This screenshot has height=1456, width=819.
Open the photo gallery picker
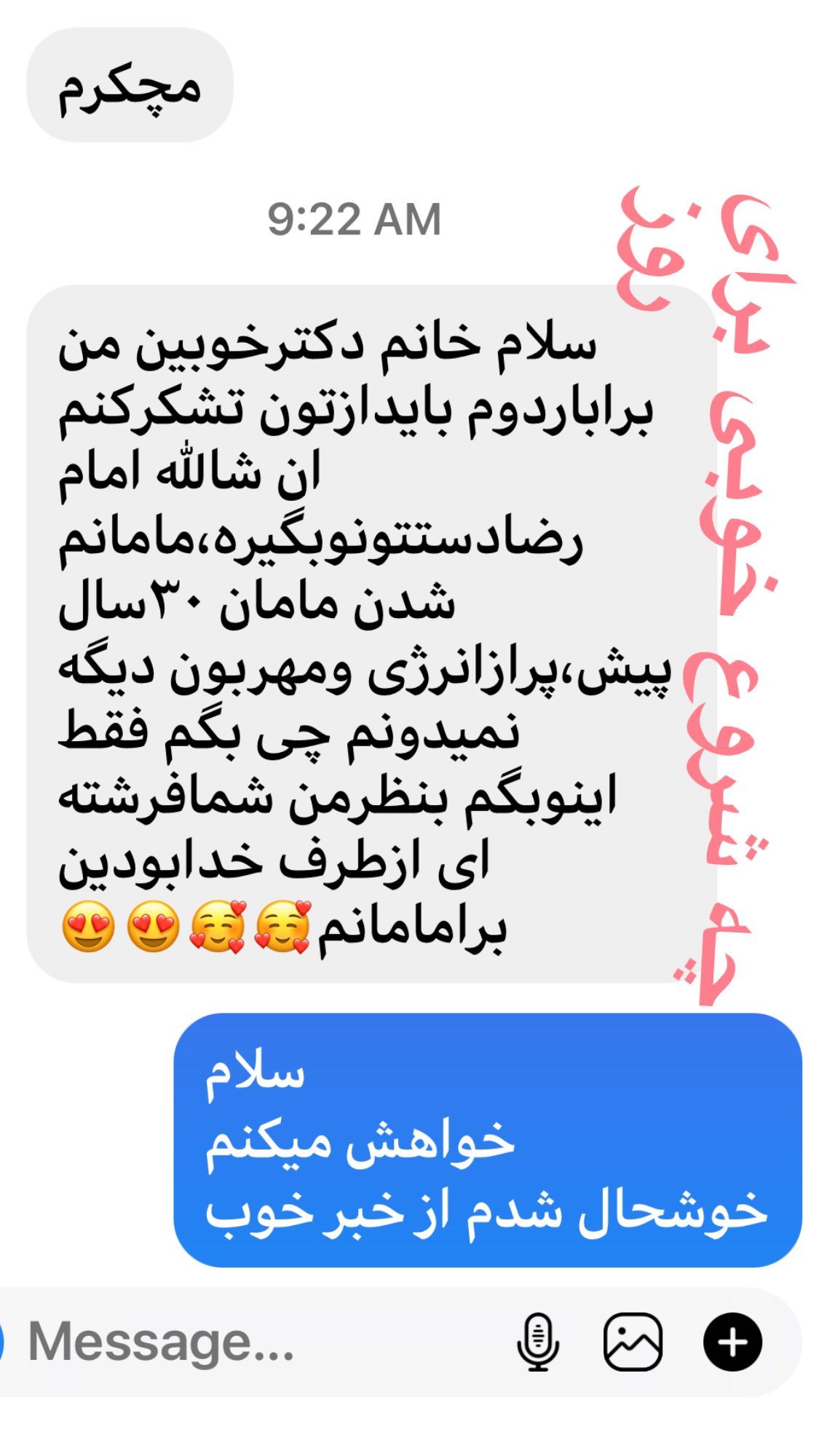pyautogui.click(x=633, y=1342)
